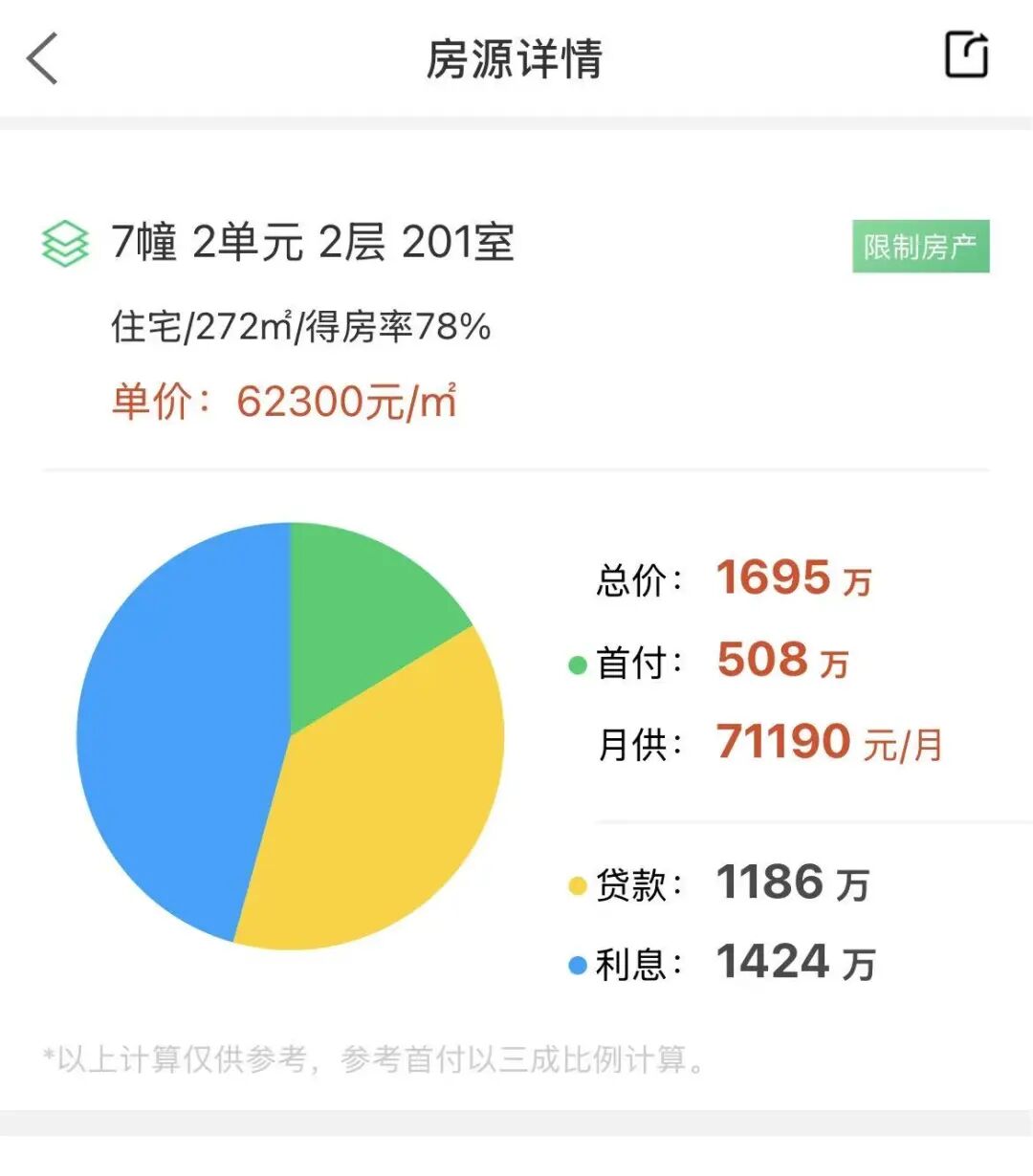Go back from the 房源详情 page
1033x1176 pixels.
(x=43, y=58)
